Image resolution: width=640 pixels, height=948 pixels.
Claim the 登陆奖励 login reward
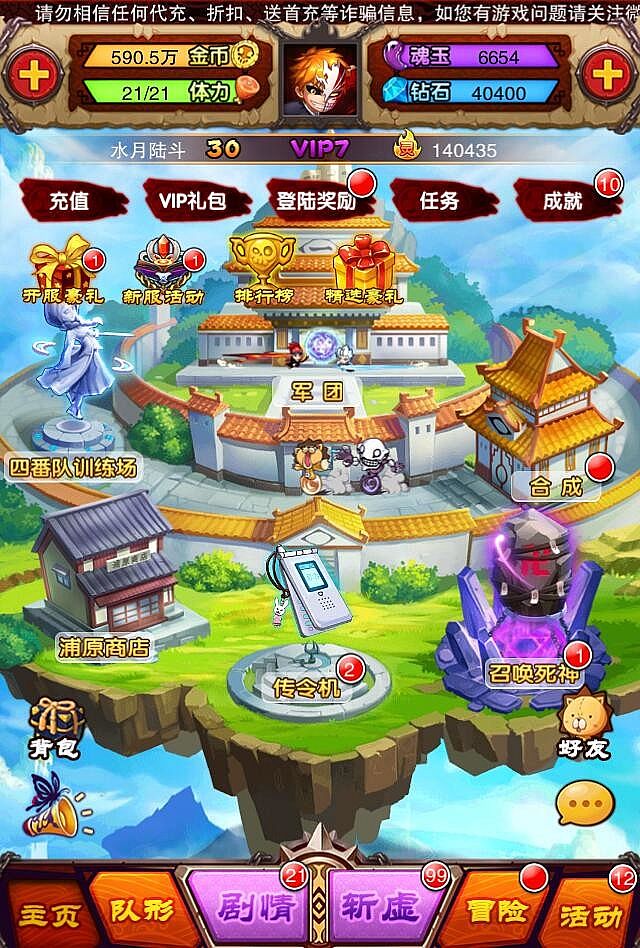point(314,201)
